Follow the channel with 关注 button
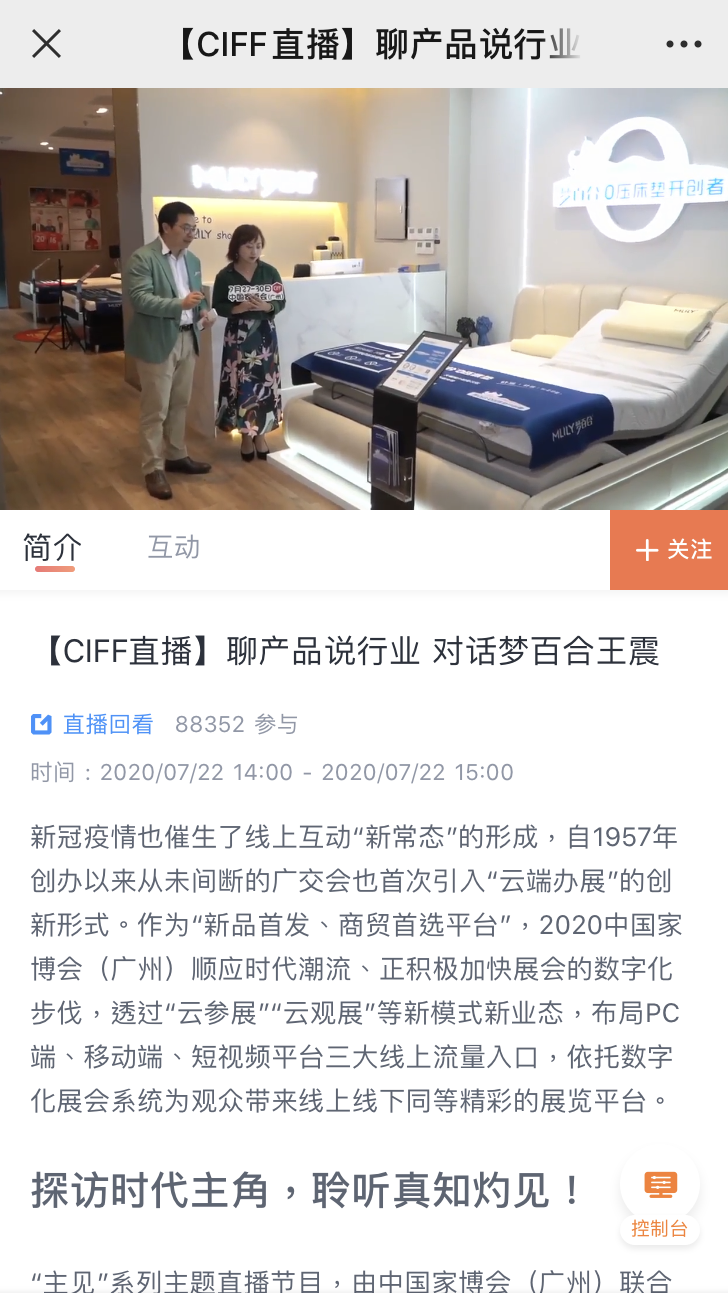 [669, 550]
